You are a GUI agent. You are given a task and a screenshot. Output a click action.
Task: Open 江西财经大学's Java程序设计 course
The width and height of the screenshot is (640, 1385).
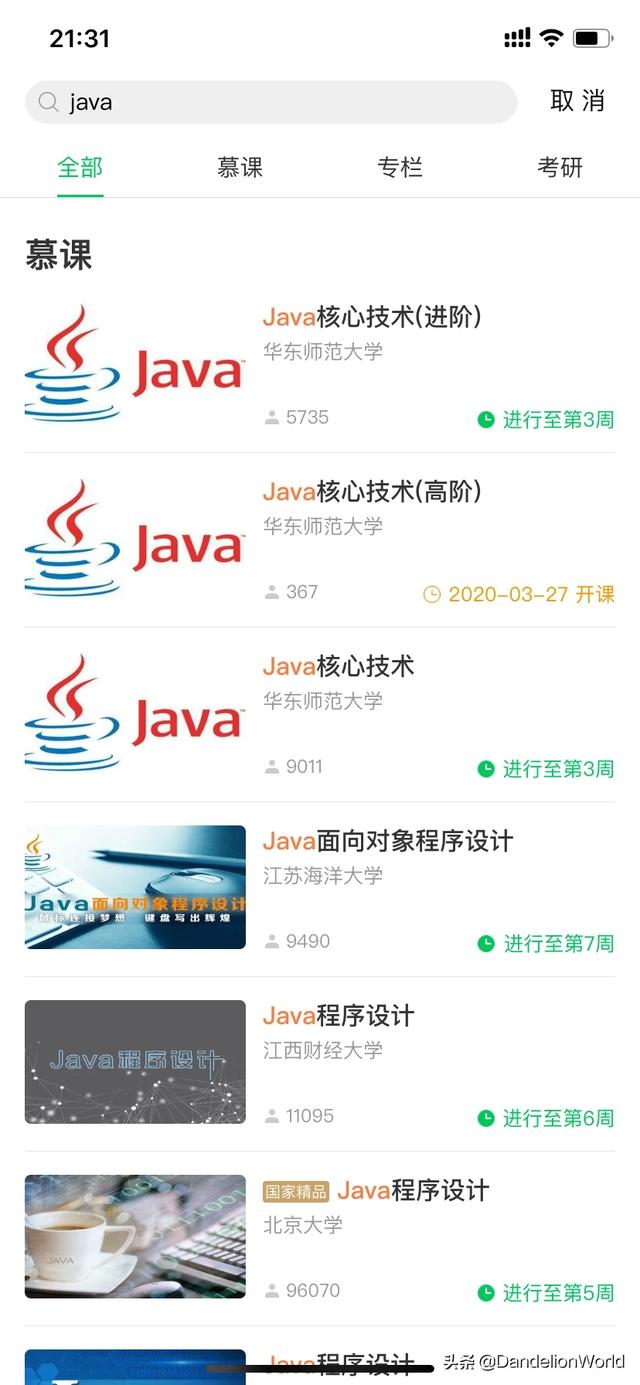pos(338,1017)
